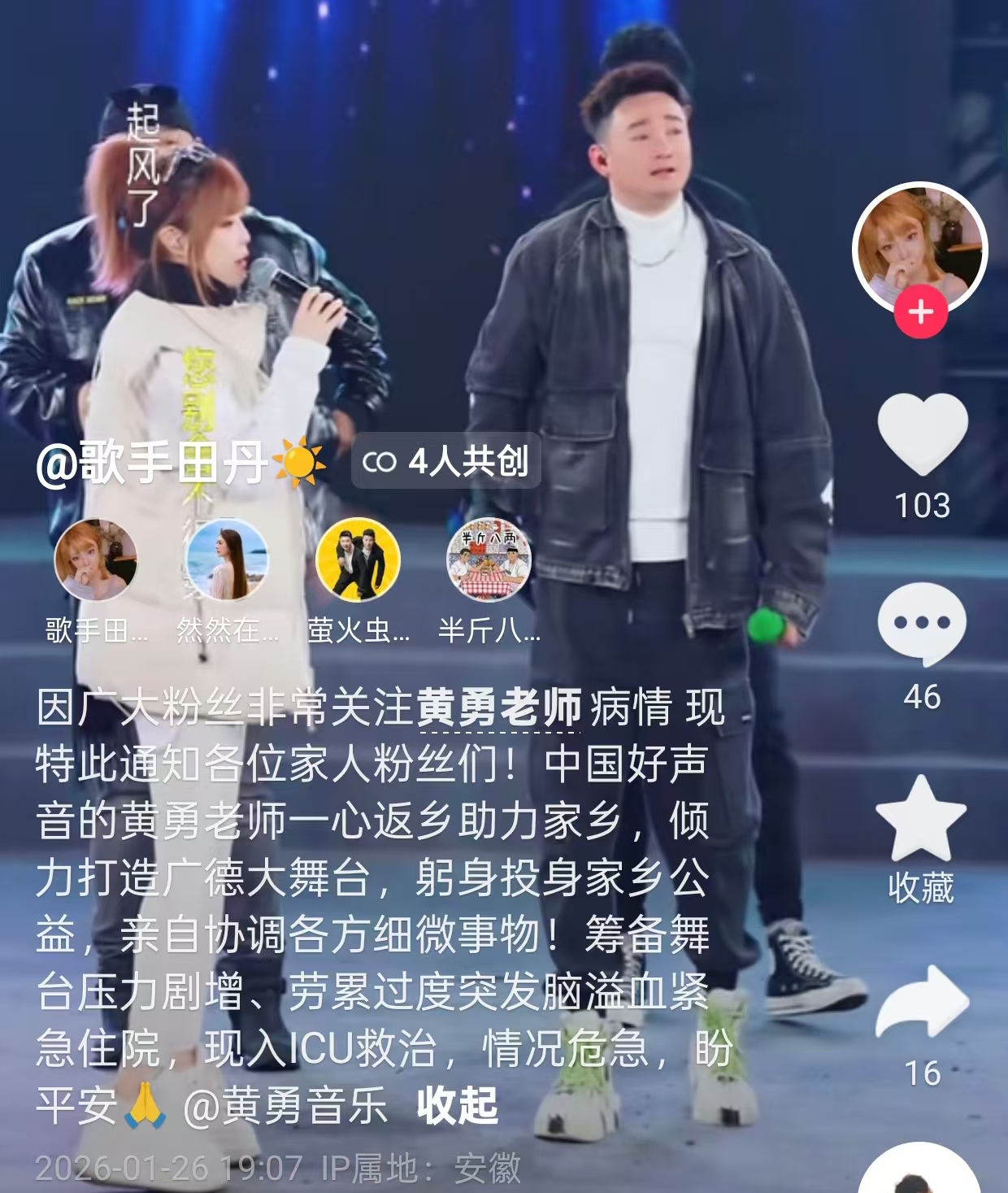This screenshot has height=1193, width=1008.
Task: Follow the creator with the red plus button
Action: click(x=920, y=312)
